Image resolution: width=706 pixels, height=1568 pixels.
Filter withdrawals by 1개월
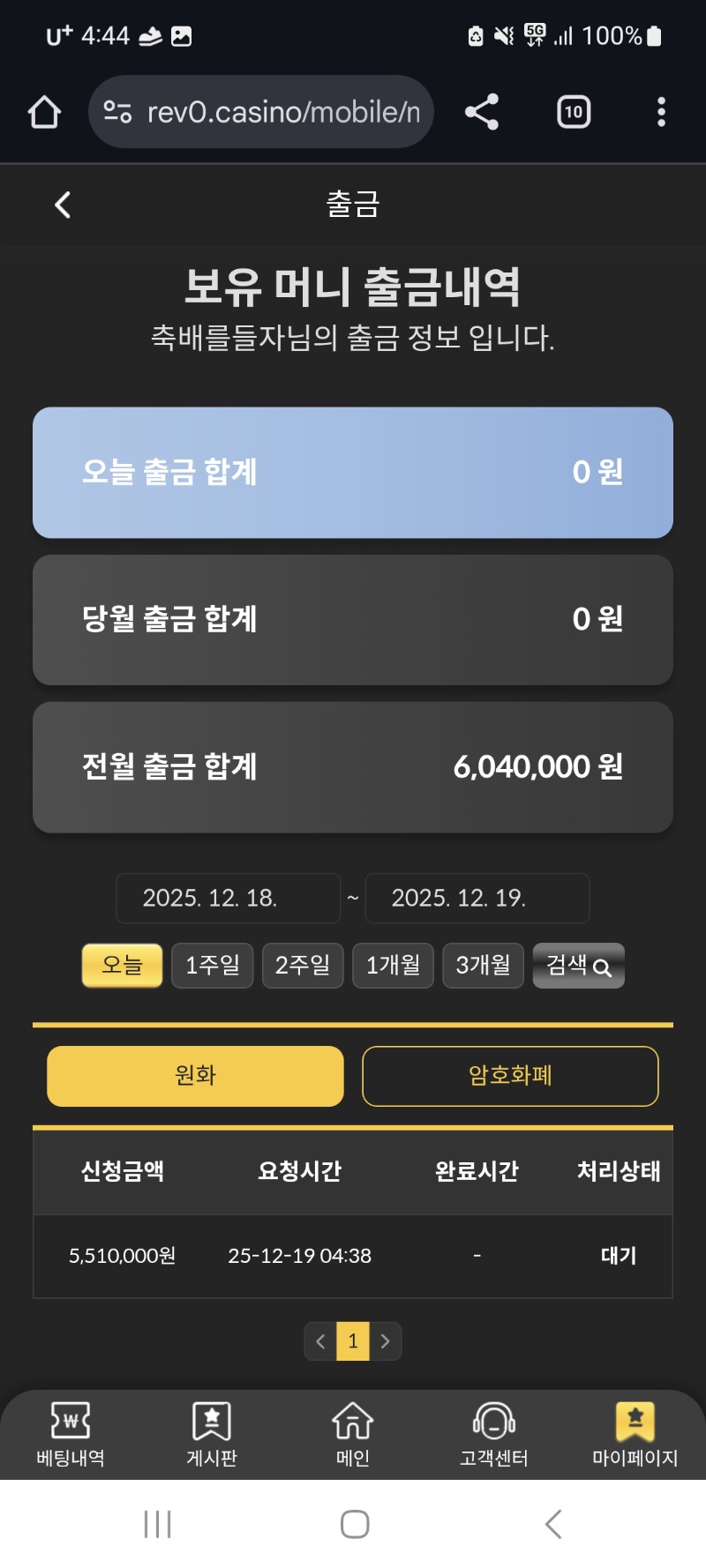point(393,966)
